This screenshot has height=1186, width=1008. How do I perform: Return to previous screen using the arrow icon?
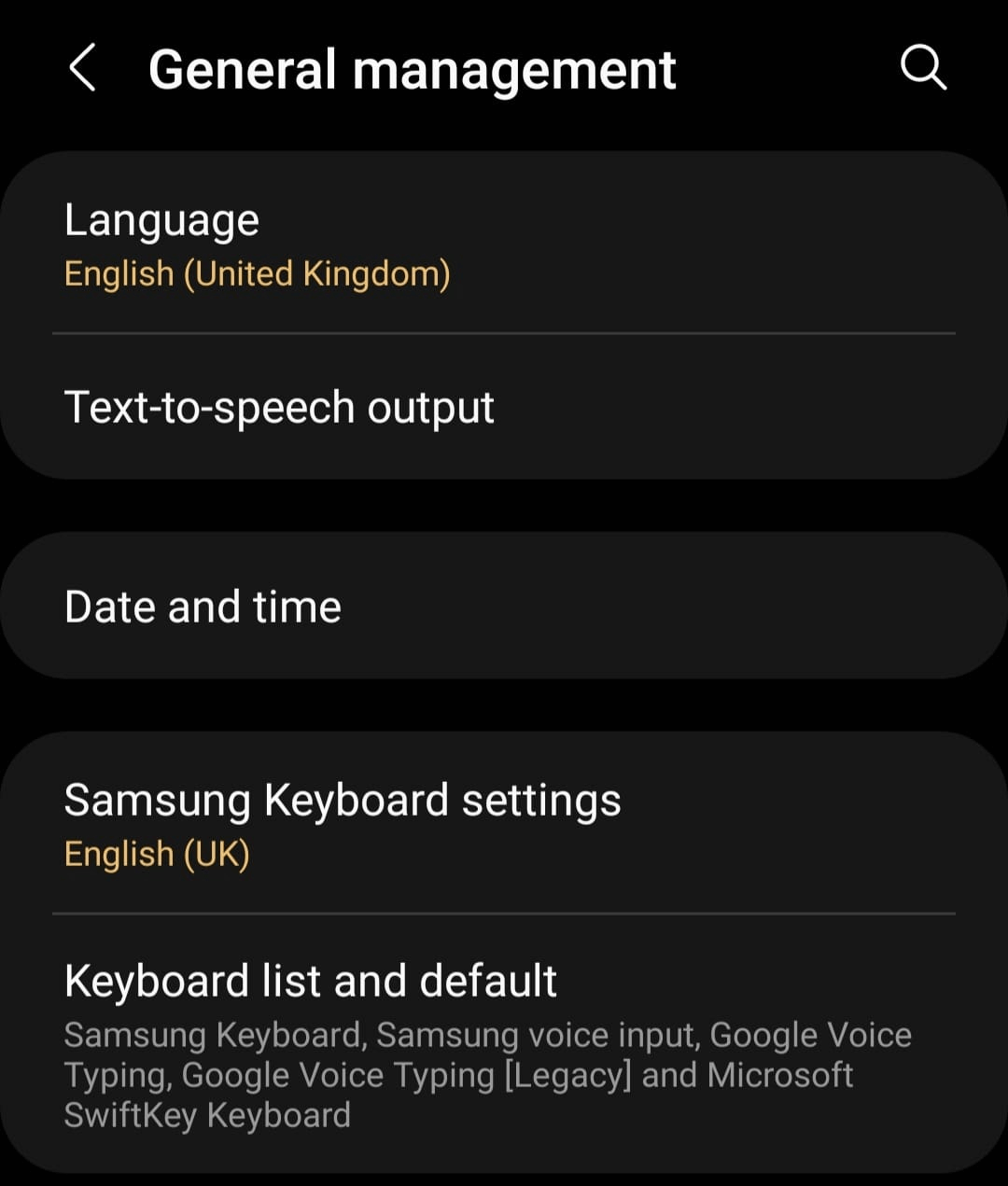click(x=82, y=68)
